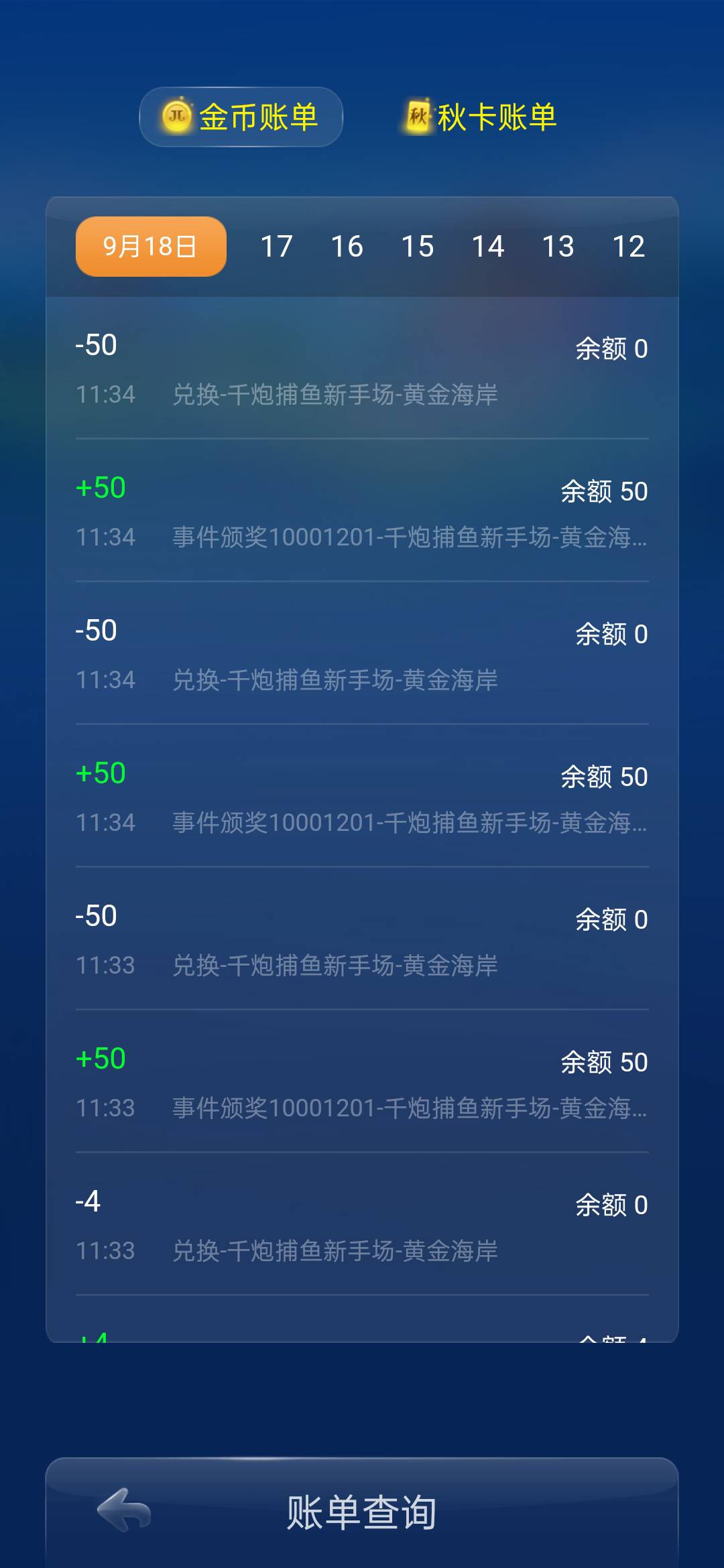Click the -4 兑换 entry at 11:33
724x1568 pixels.
click(362, 1226)
